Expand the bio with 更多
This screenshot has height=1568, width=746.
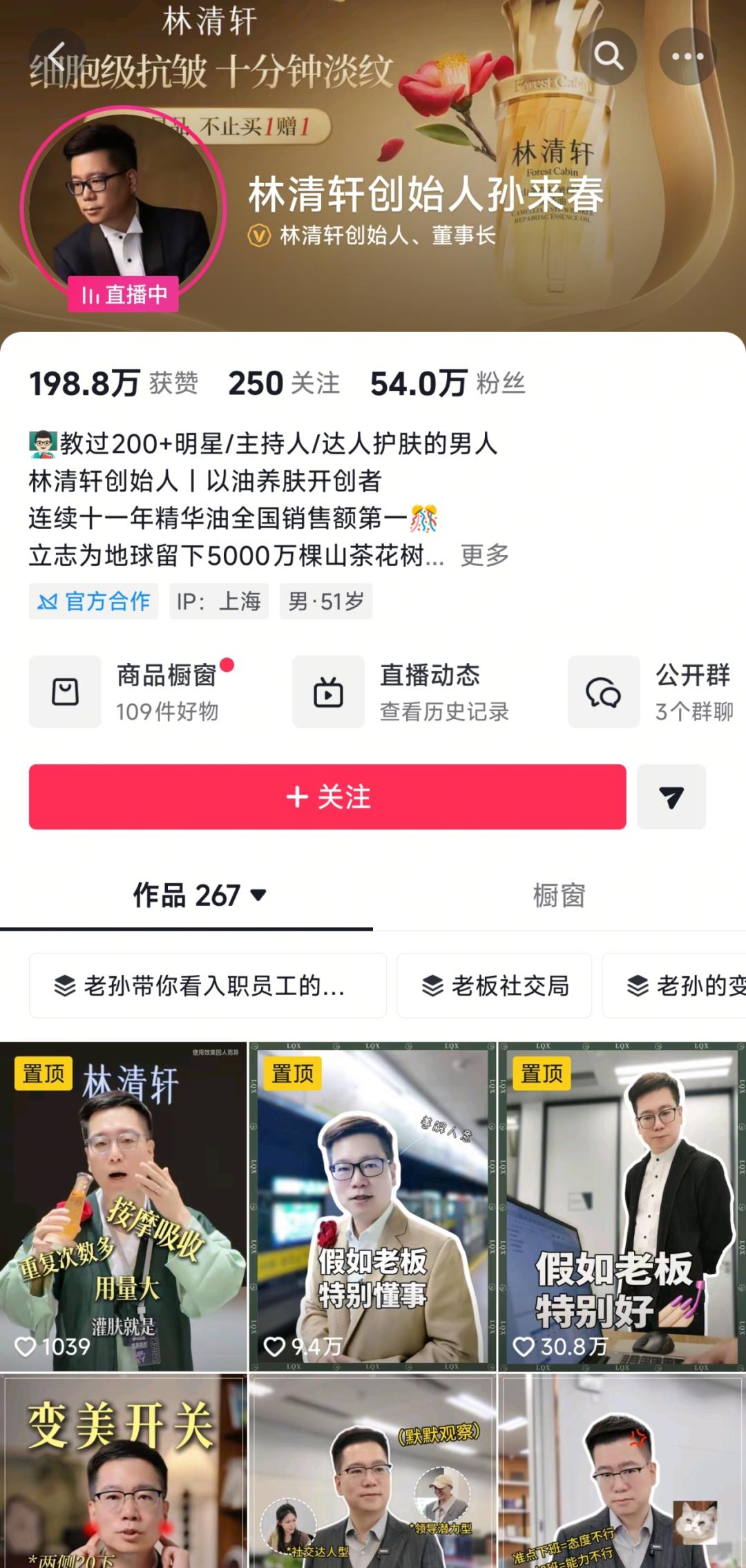tap(485, 555)
